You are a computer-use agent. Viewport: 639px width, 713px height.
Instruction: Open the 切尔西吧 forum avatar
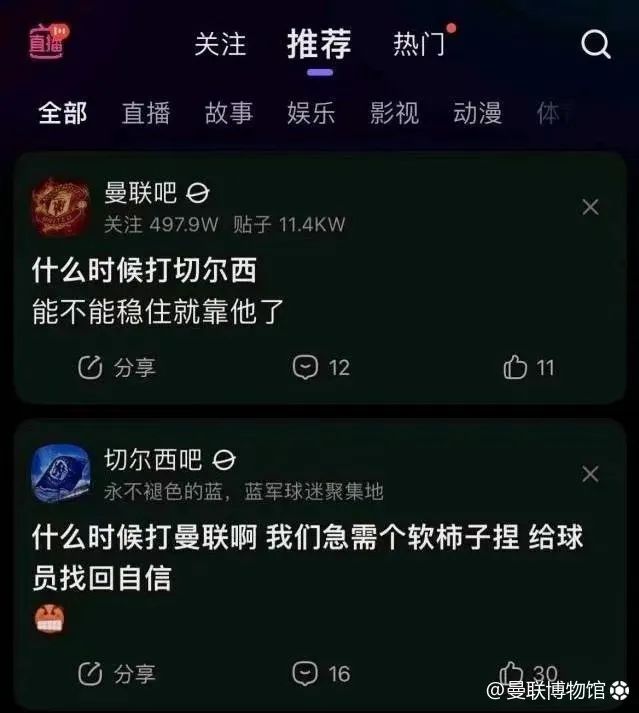(x=61, y=473)
